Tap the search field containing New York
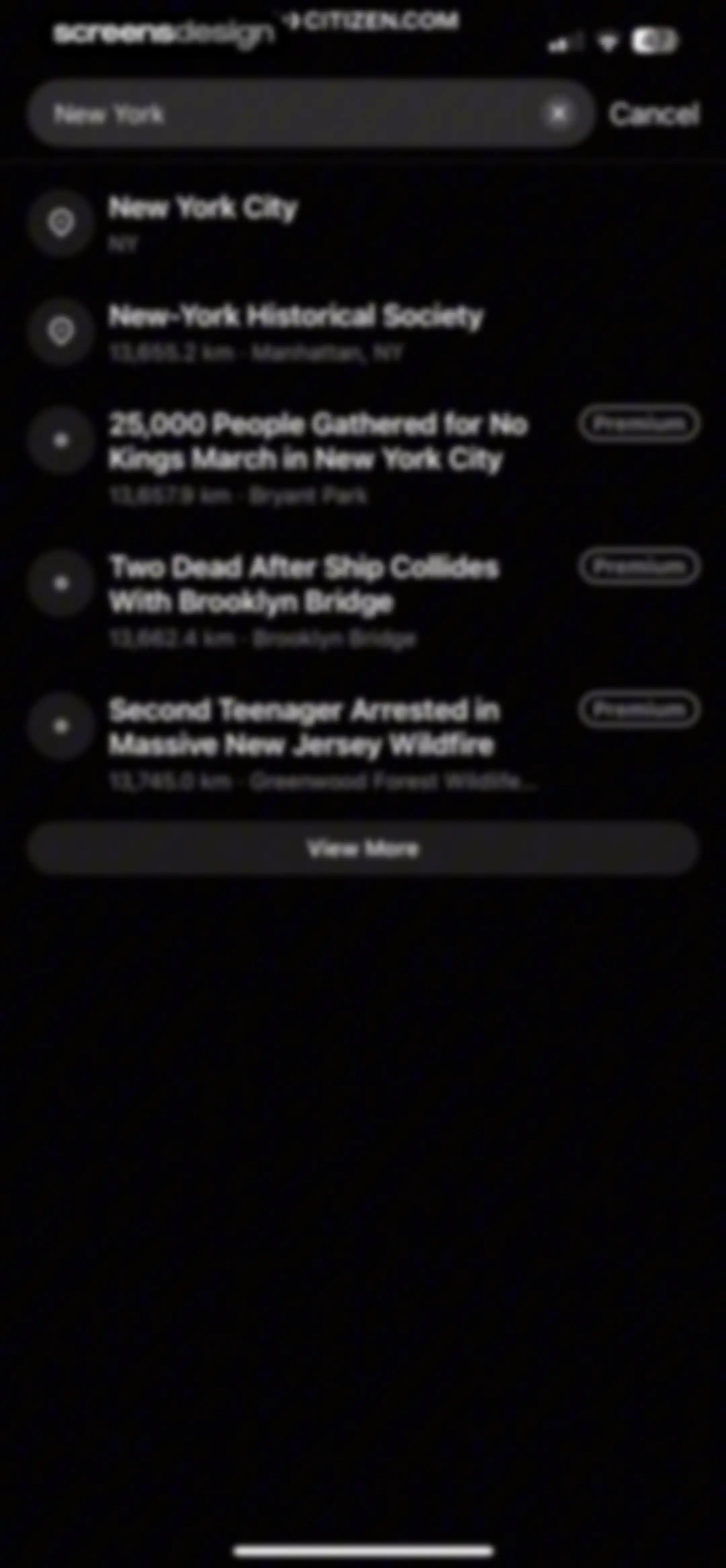Screen dimensions: 726x1568 311,113
